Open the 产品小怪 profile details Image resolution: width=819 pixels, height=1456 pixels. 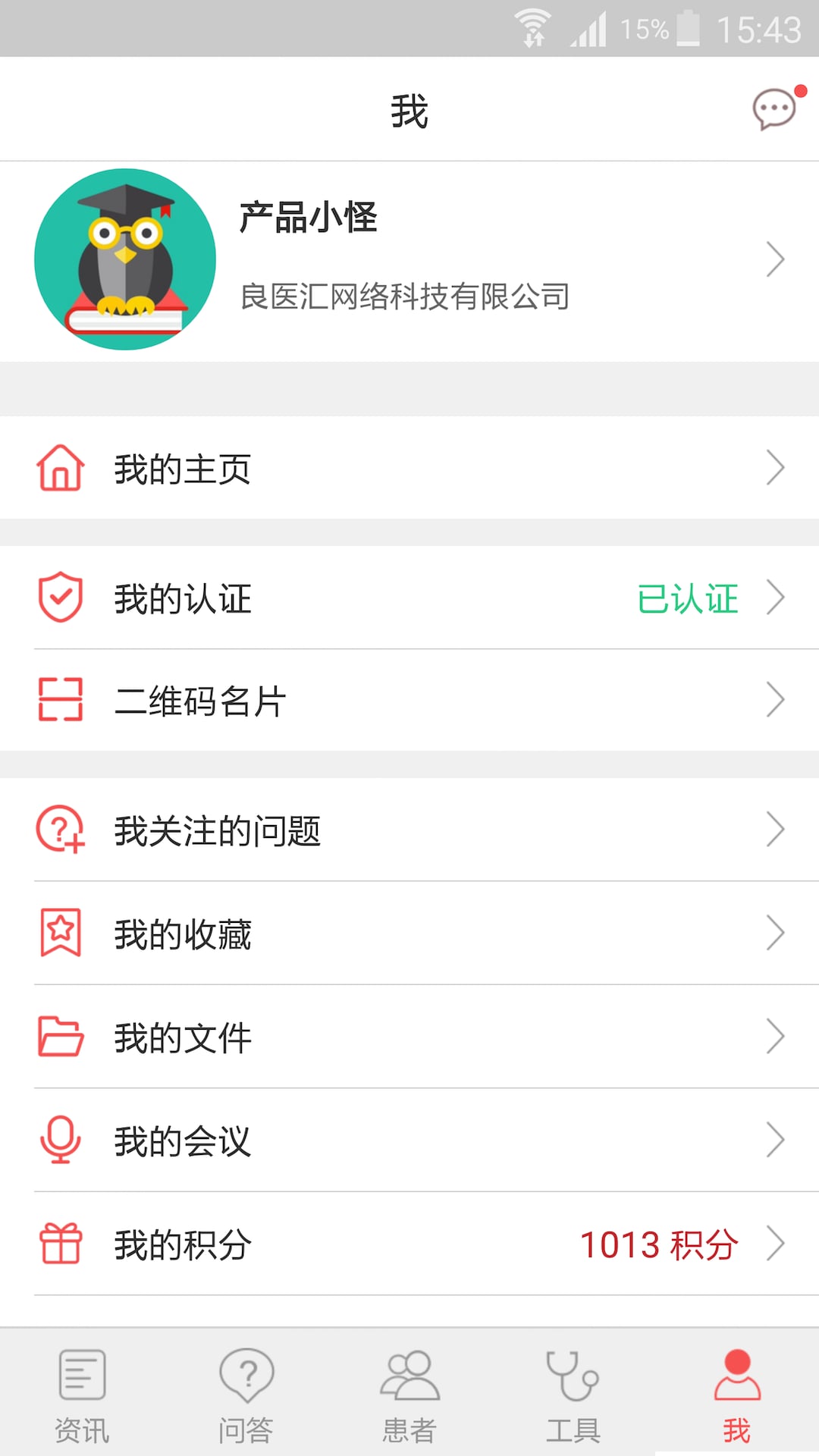tap(409, 261)
